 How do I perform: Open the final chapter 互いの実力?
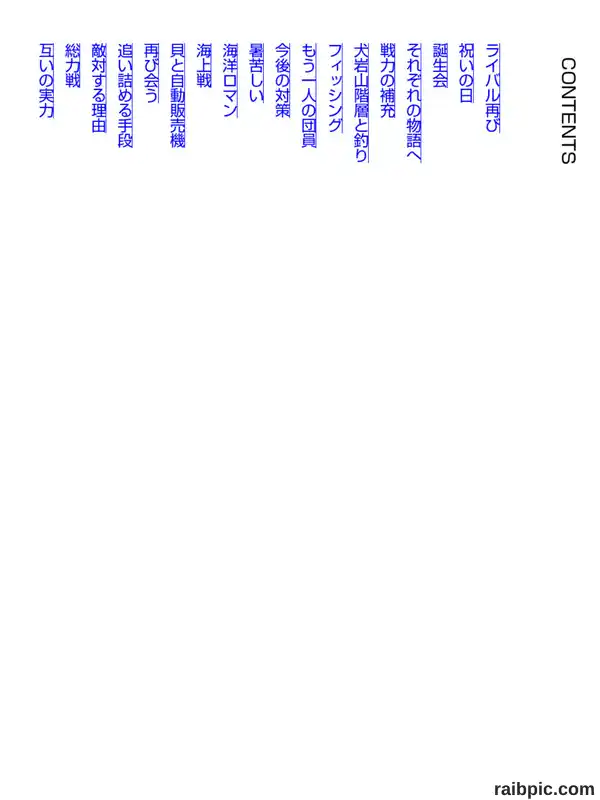click(47, 81)
